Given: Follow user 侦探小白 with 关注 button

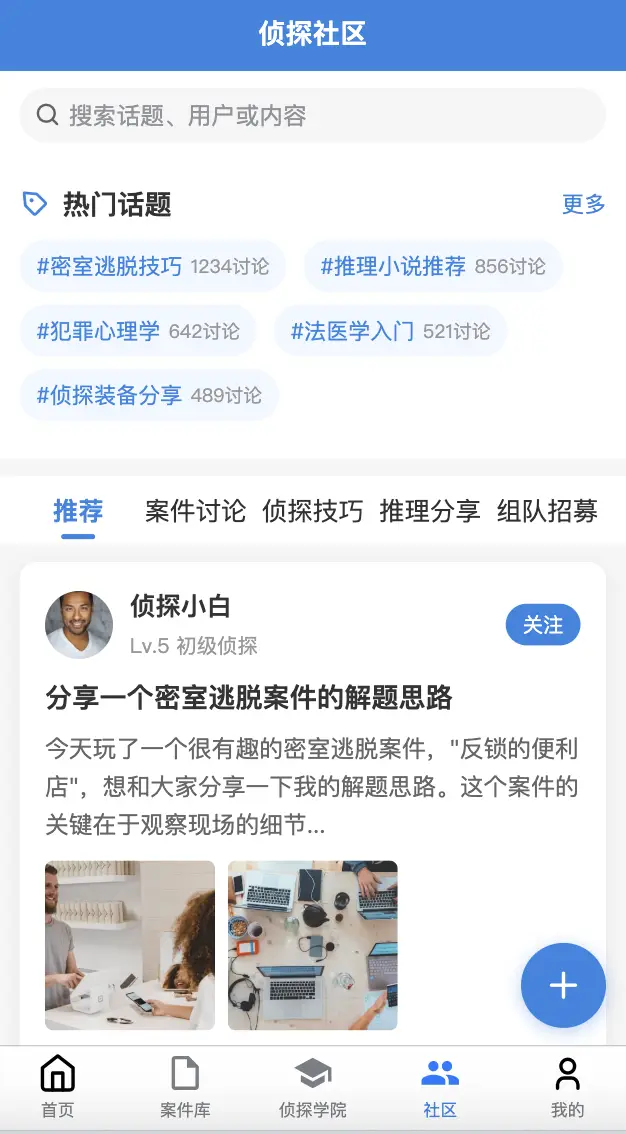Looking at the screenshot, I should point(543,625).
